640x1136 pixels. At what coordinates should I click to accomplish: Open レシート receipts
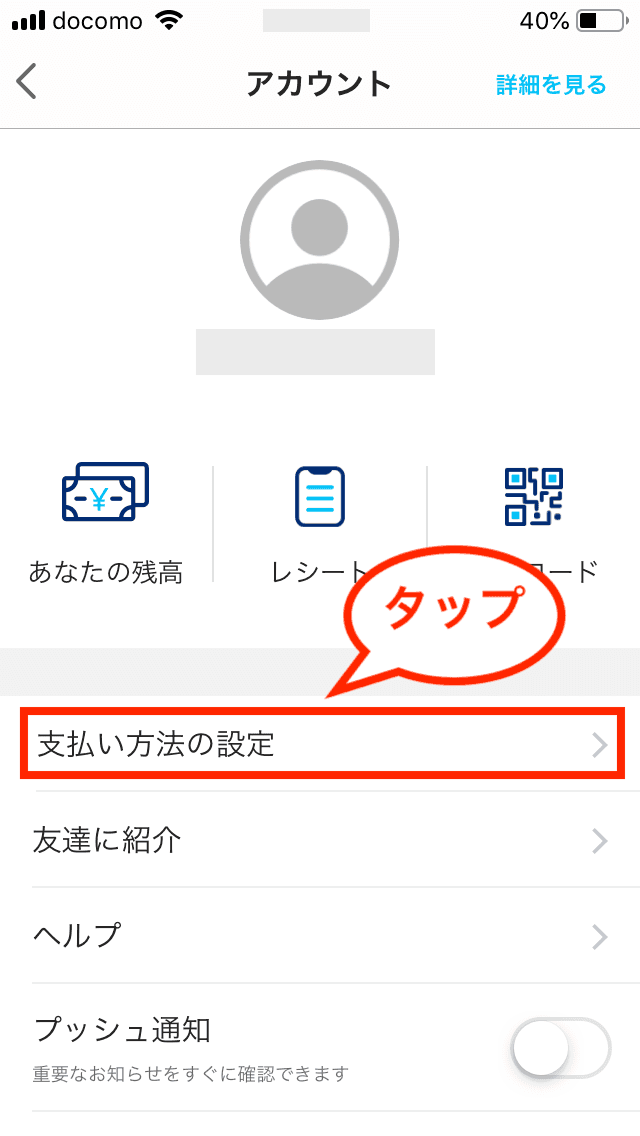coord(319,522)
